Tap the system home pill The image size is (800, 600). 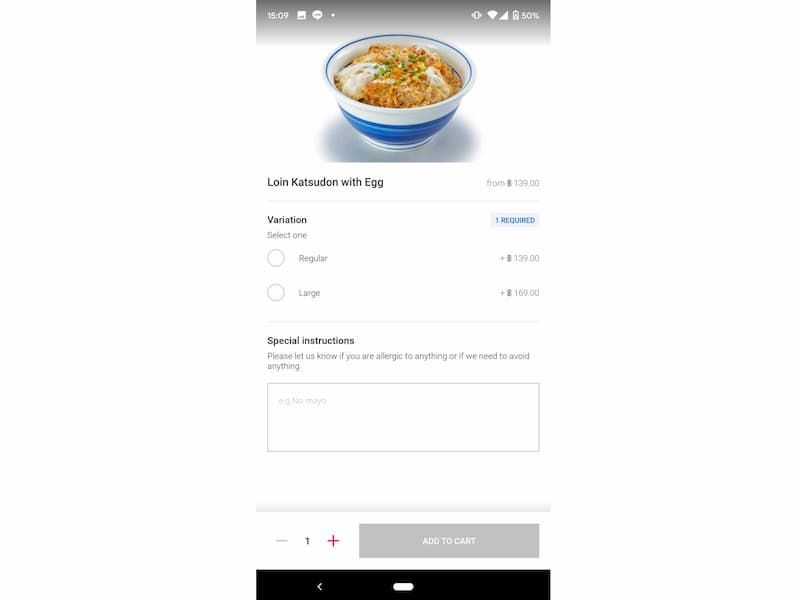403,586
